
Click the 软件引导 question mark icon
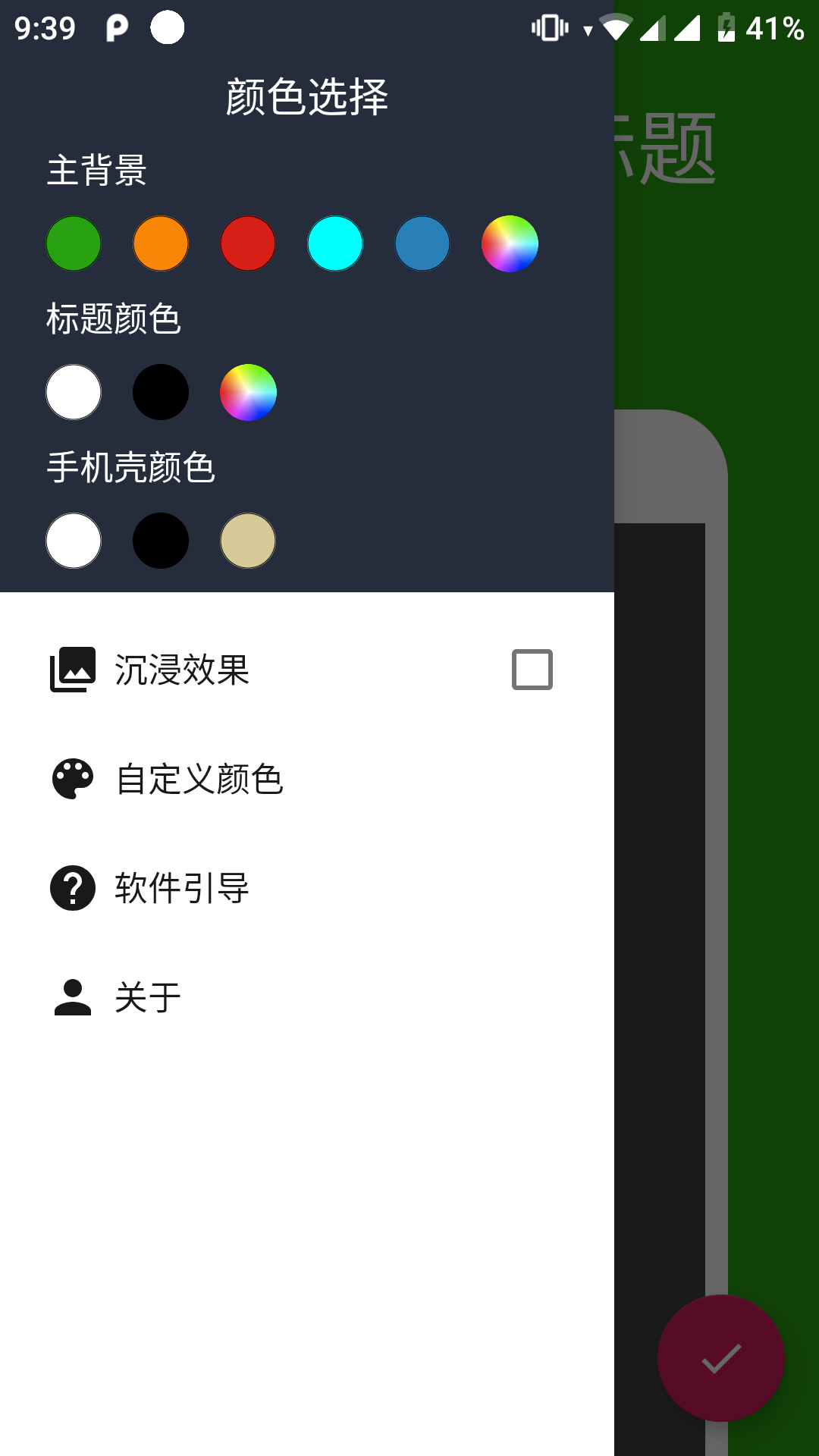click(72, 890)
